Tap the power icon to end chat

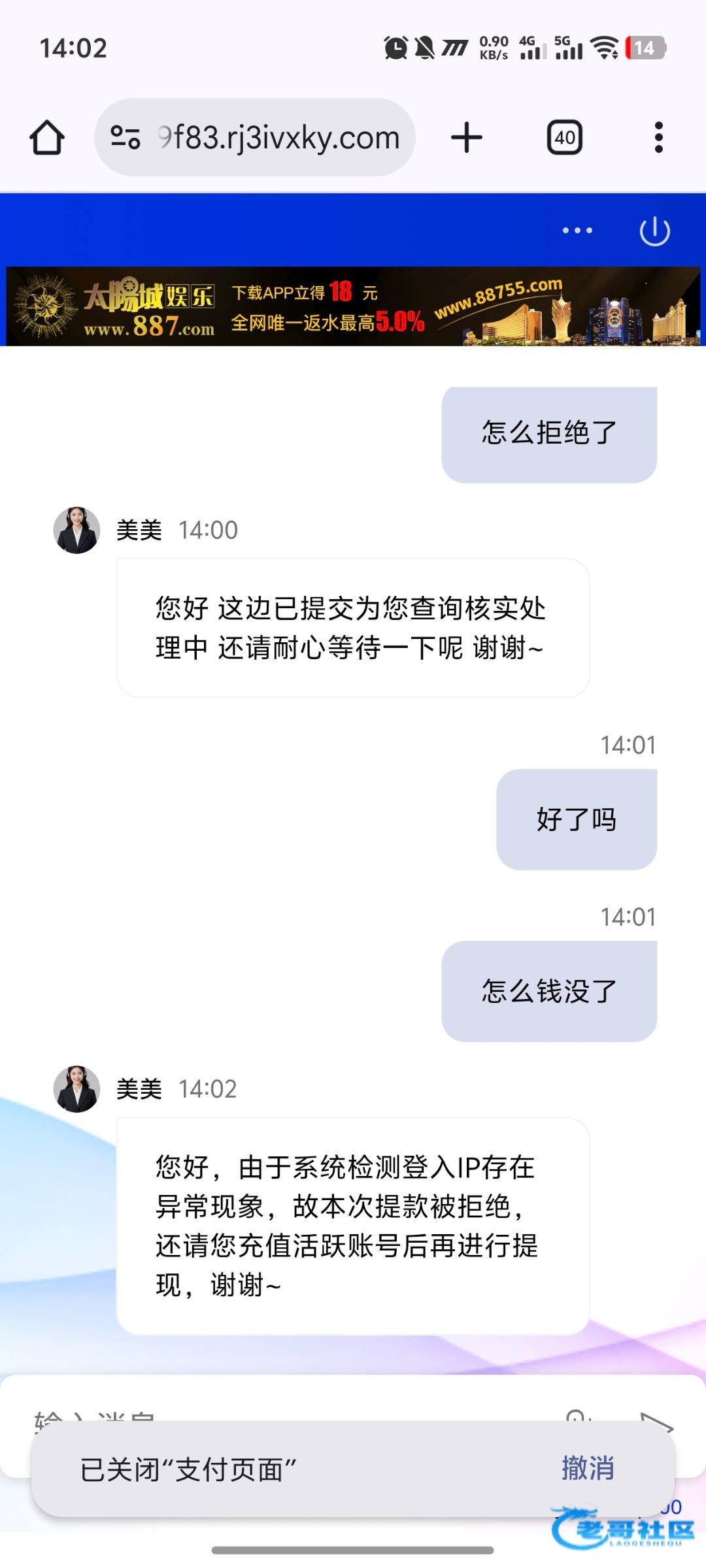coord(654,231)
